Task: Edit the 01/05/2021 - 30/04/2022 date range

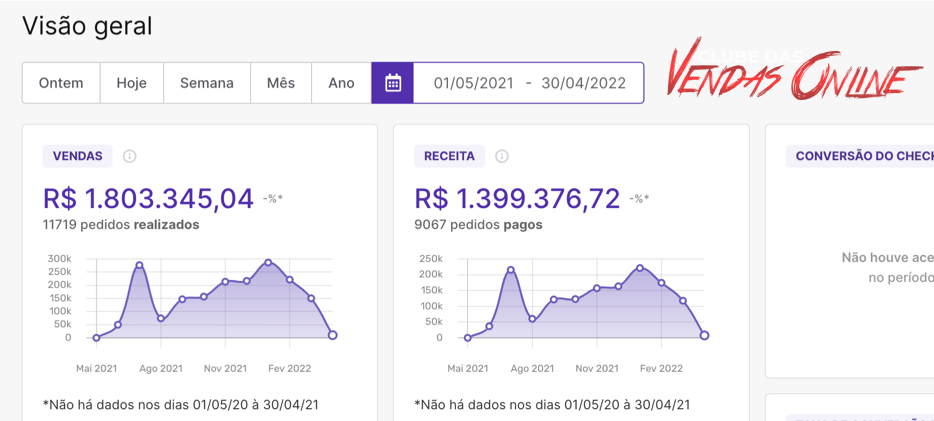Action: (529, 83)
